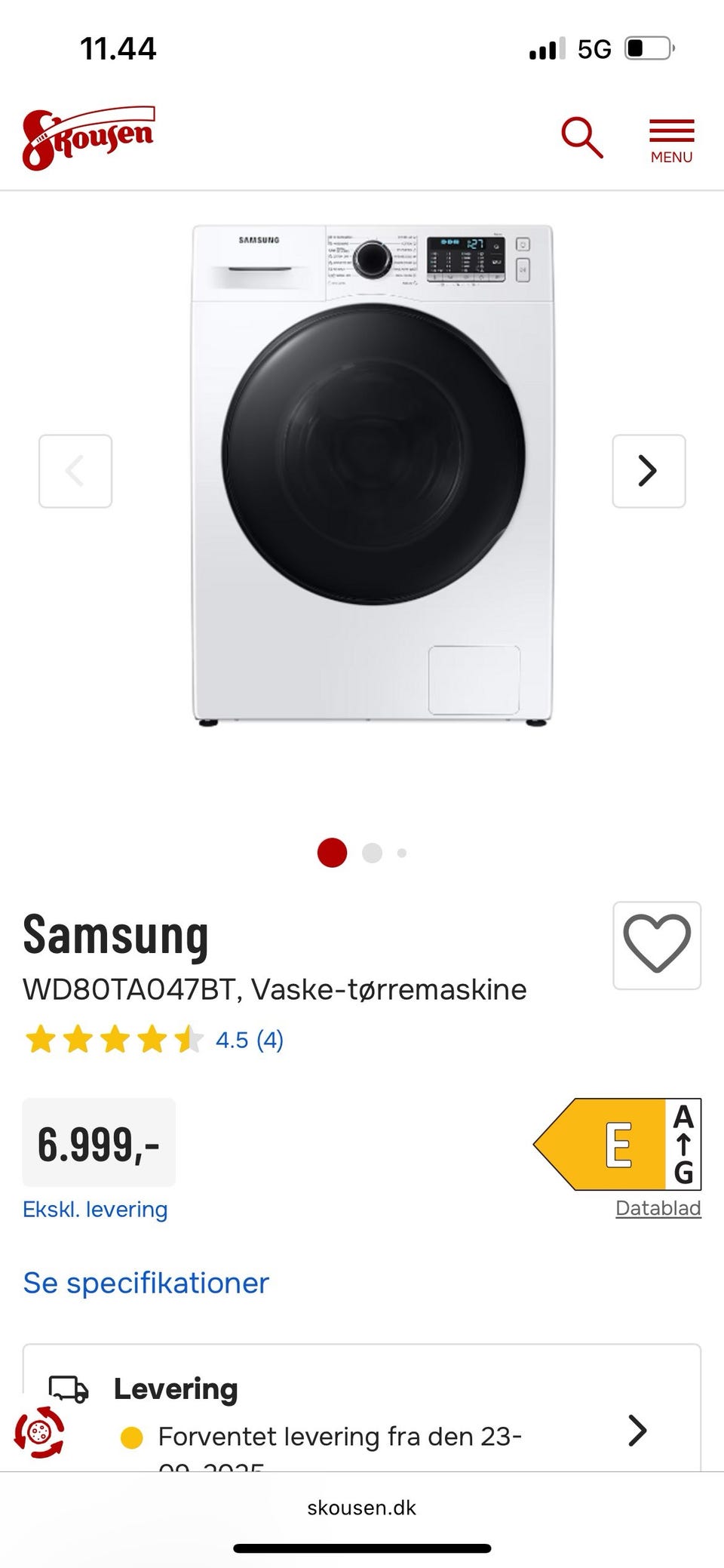This screenshot has width=724, height=1568.
Task: Open Ekskl. levering link
Action: 95,1209
